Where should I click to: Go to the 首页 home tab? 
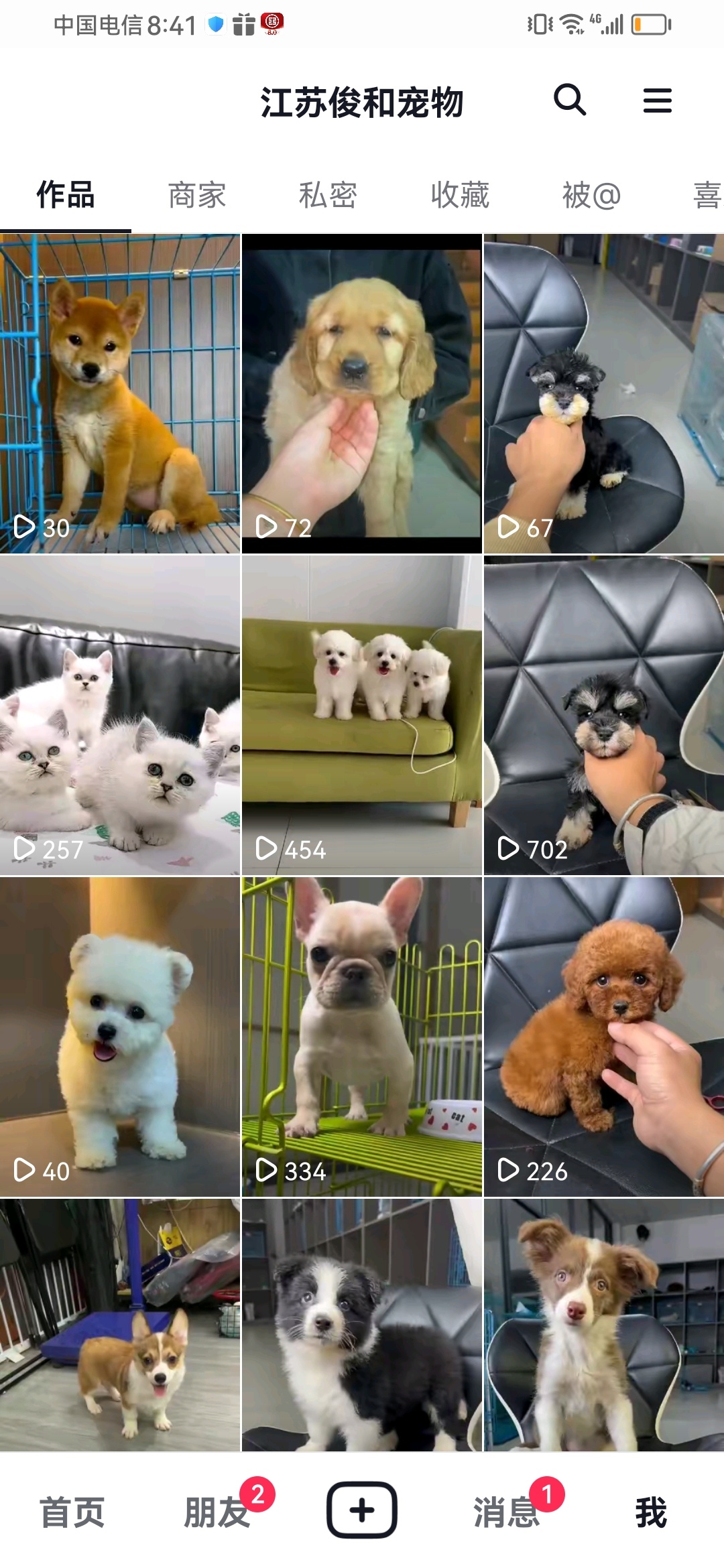(72, 1512)
